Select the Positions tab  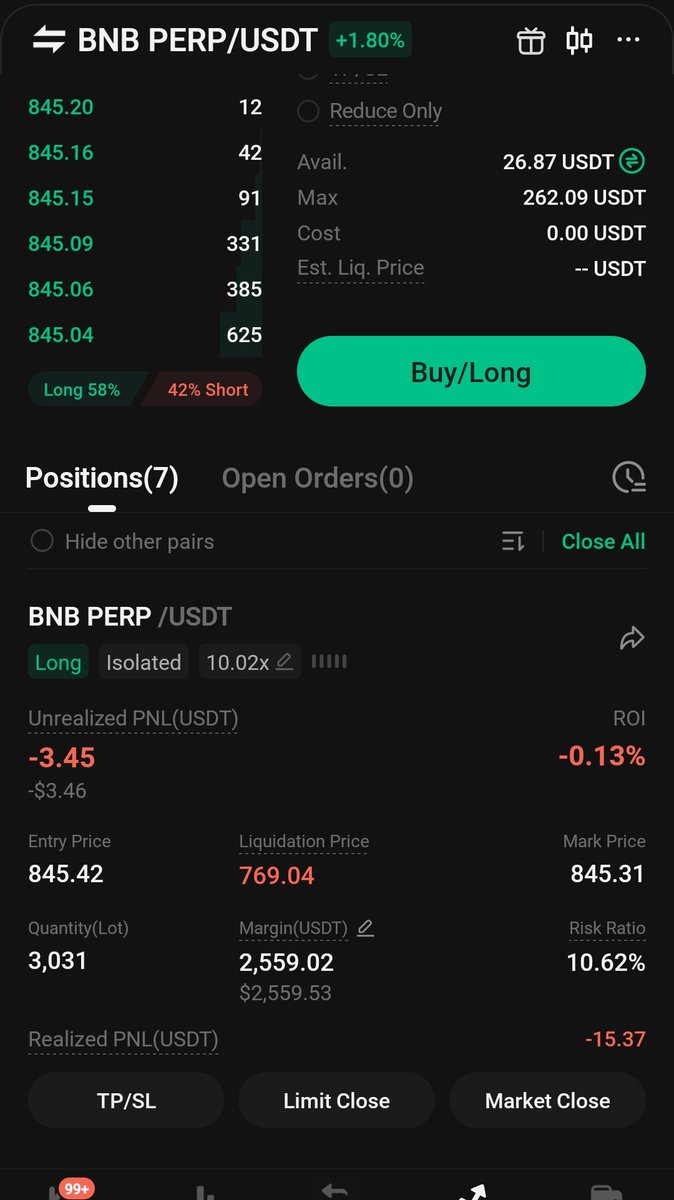tap(102, 478)
